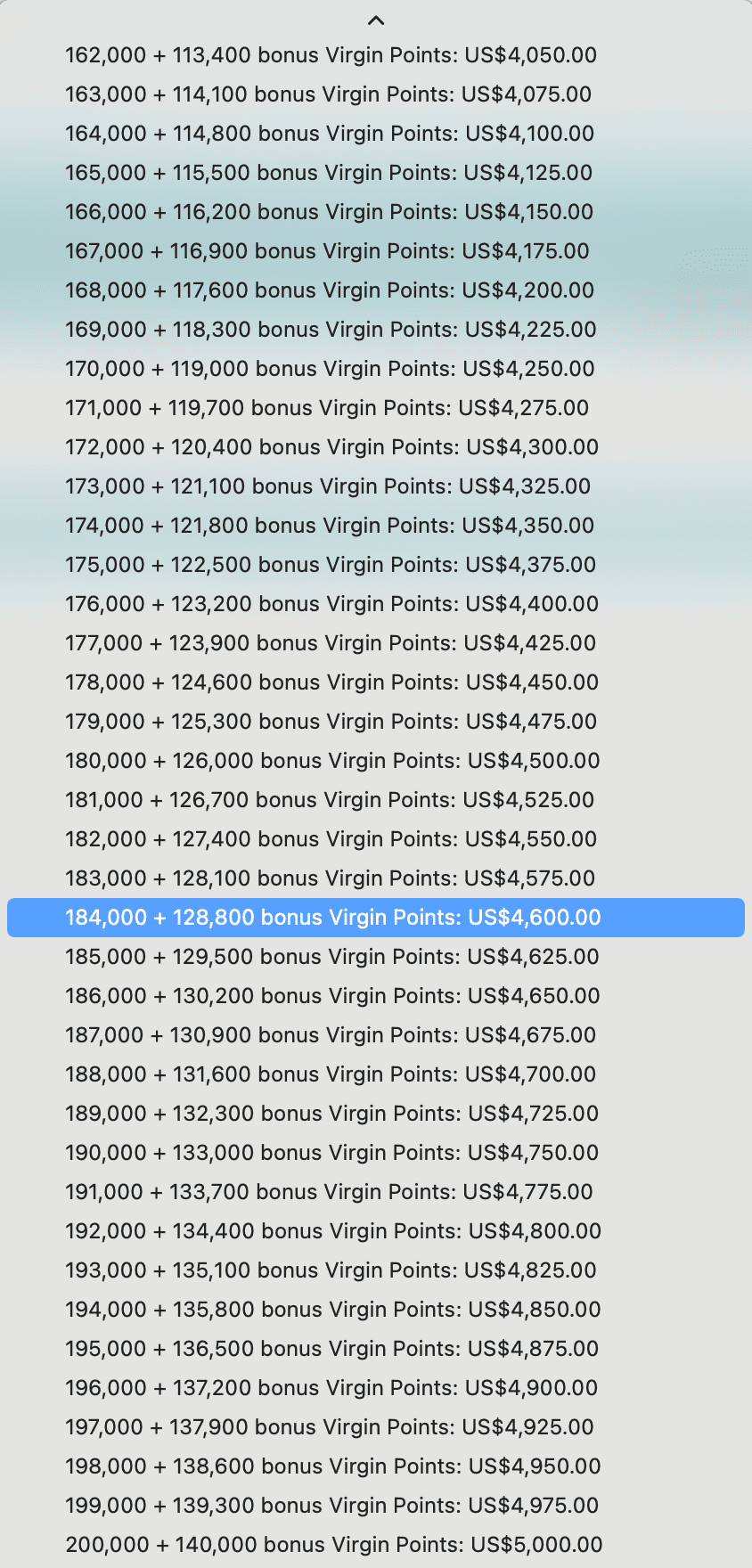Viewport: 752px width, 1568px height.
Task: Pick 200,000 + 140,000 bonus for US$5,000.00
Action: pyautogui.click(x=376, y=1545)
